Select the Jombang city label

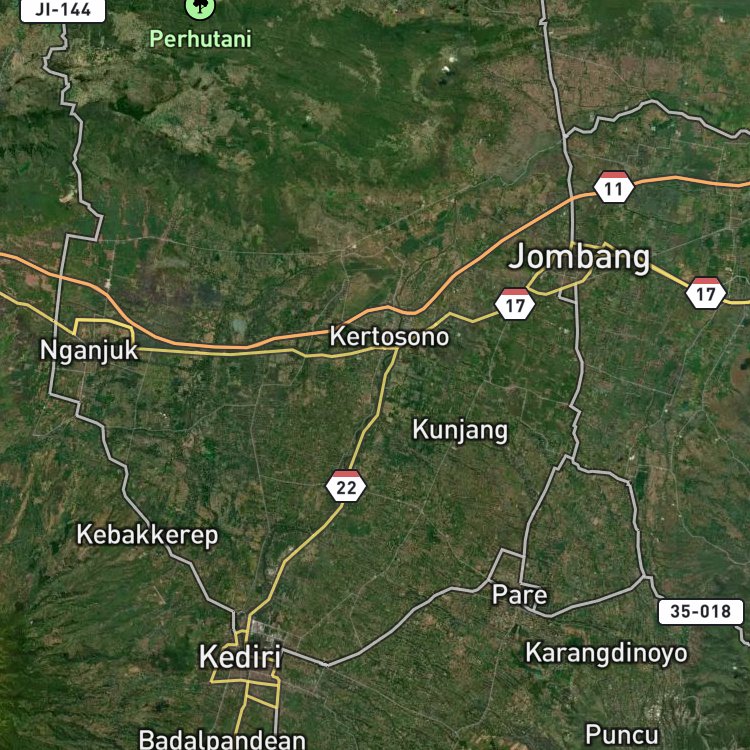(579, 257)
